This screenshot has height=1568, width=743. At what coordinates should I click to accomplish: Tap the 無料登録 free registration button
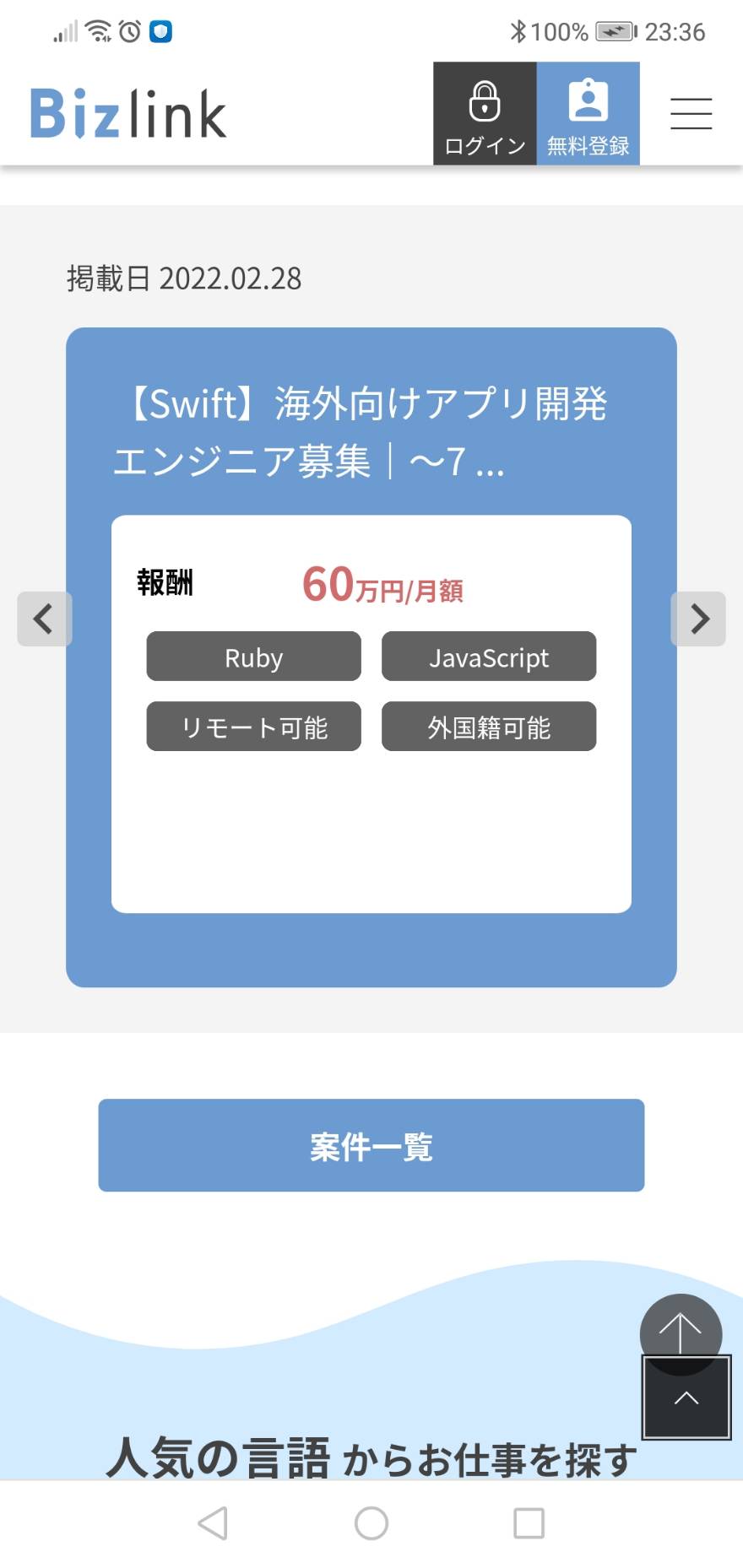[588, 113]
